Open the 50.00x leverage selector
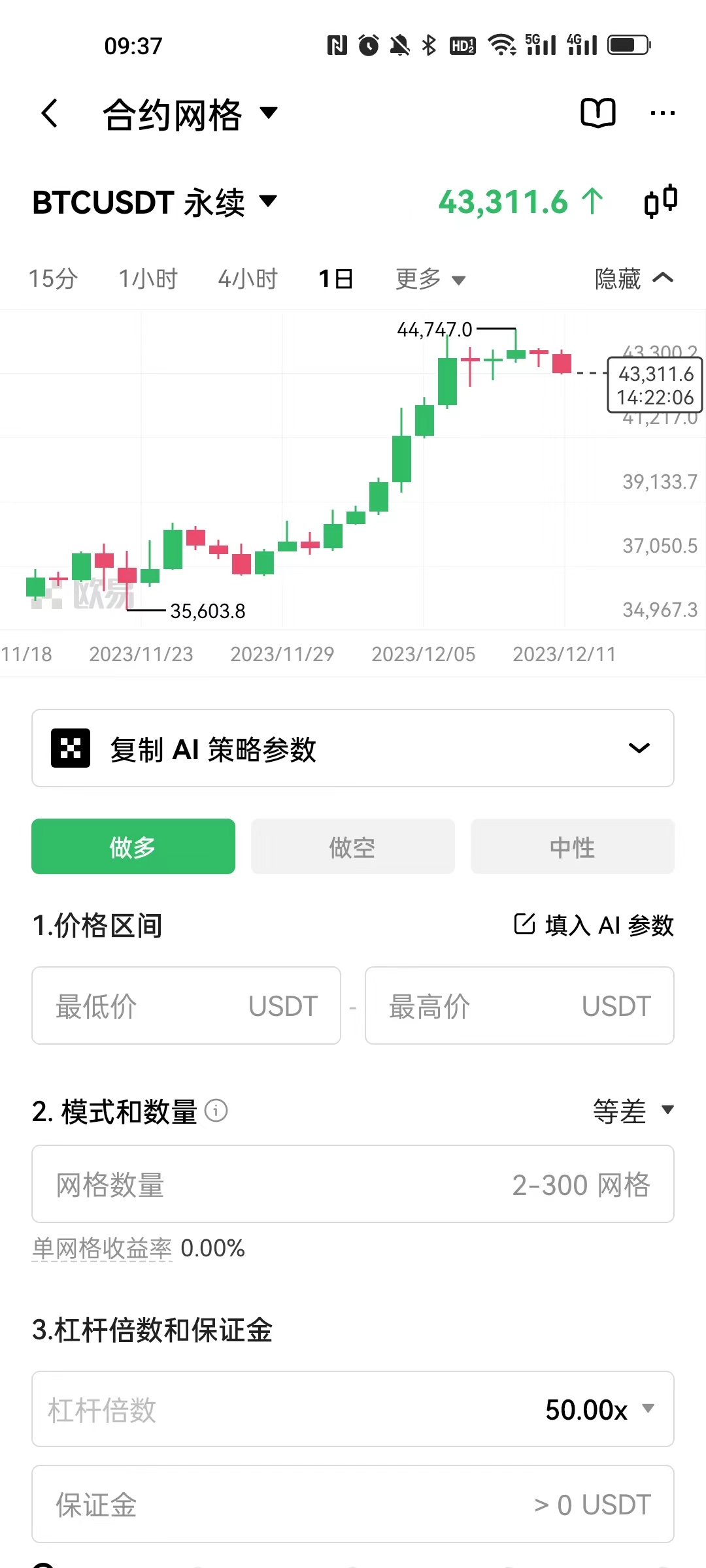706x1568 pixels. pyautogui.click(x=598, y=1409)
